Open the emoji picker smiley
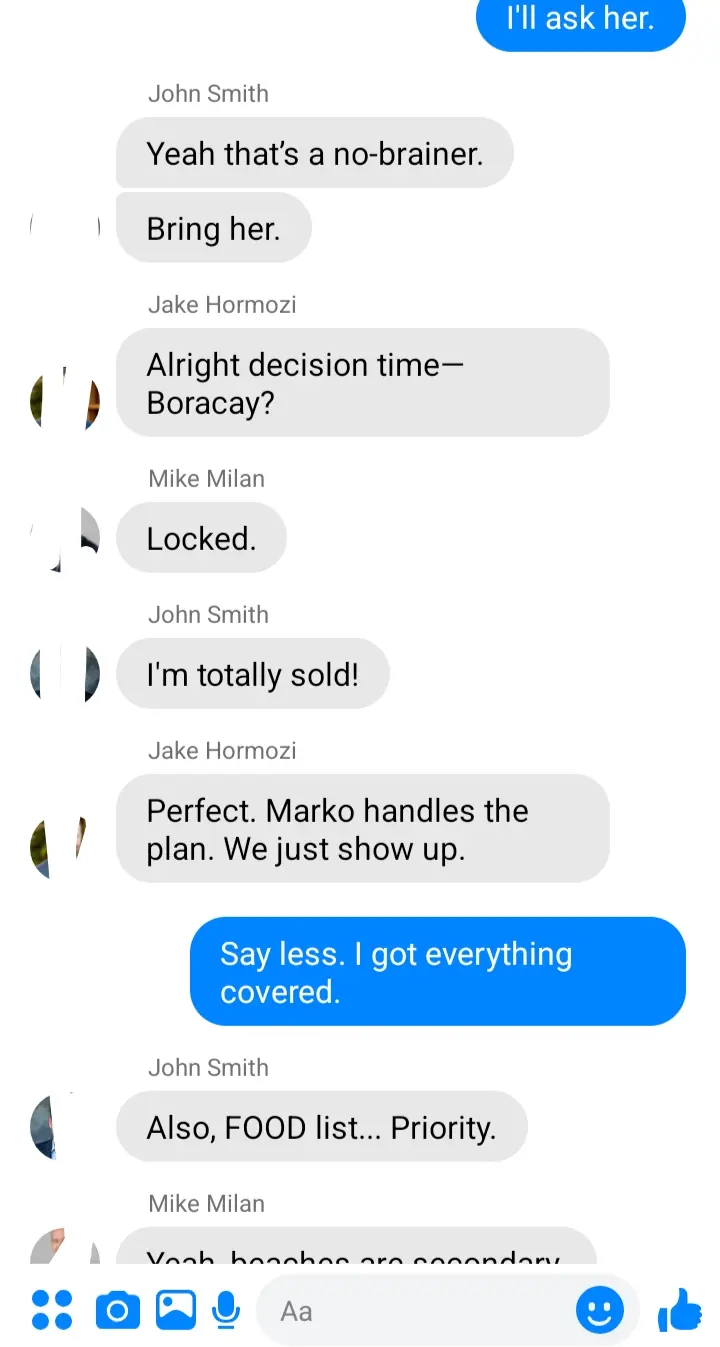This screenshot has height=1347, width=720. pyautogui.click(x=600, y=1310)
